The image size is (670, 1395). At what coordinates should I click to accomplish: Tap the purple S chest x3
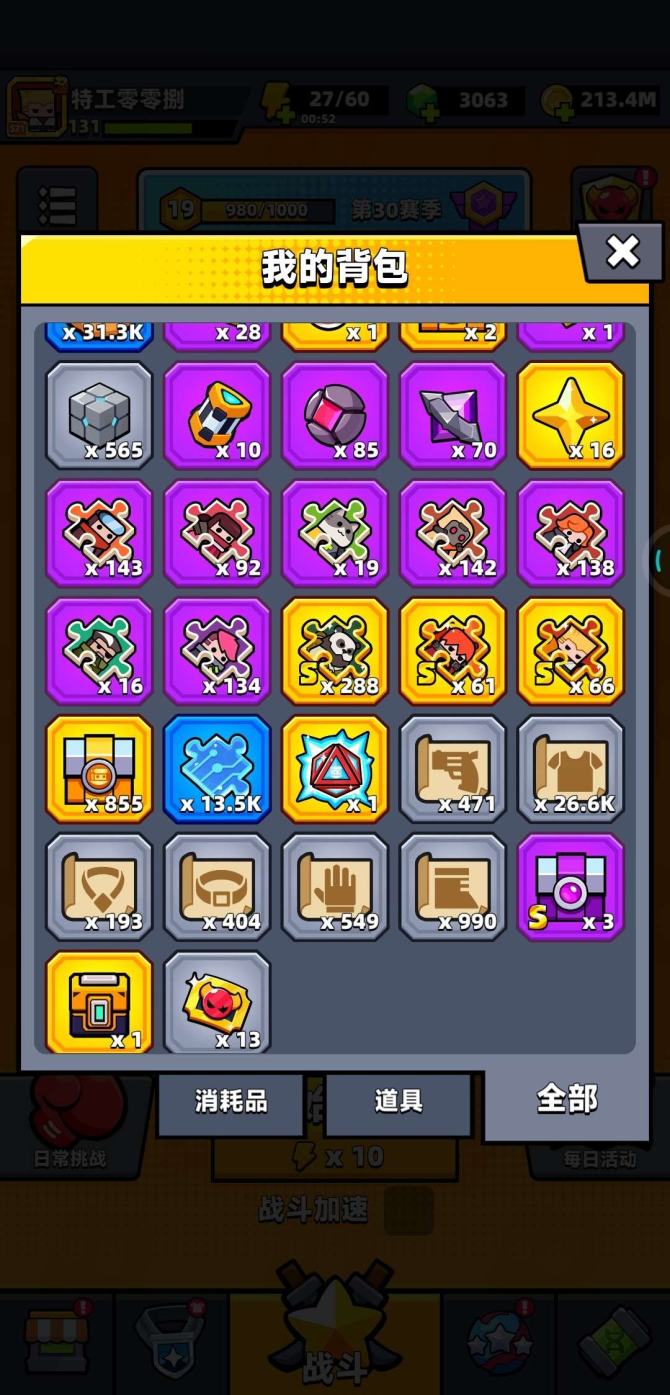(571, 887)
